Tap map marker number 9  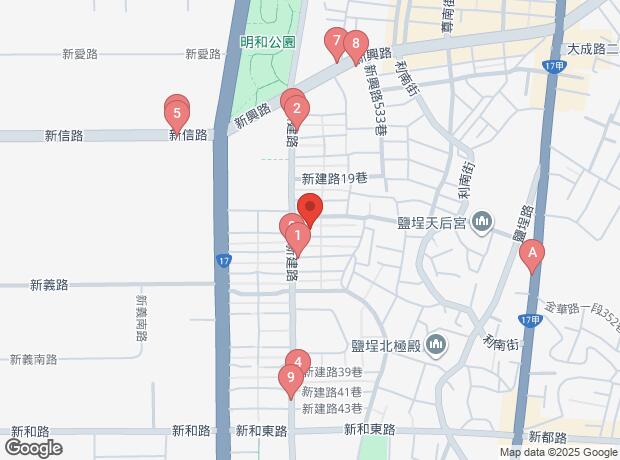click(x=290, y=378)
